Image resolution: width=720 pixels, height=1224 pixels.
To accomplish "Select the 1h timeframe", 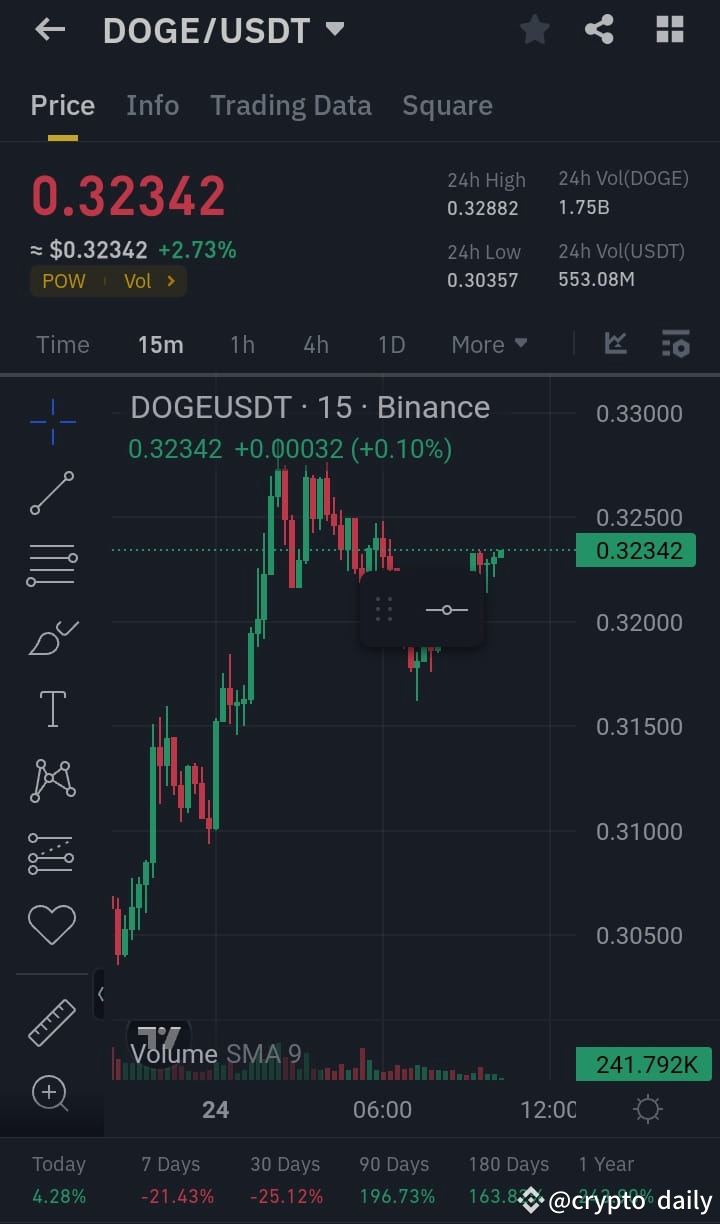I will click(x=242, y=344).
